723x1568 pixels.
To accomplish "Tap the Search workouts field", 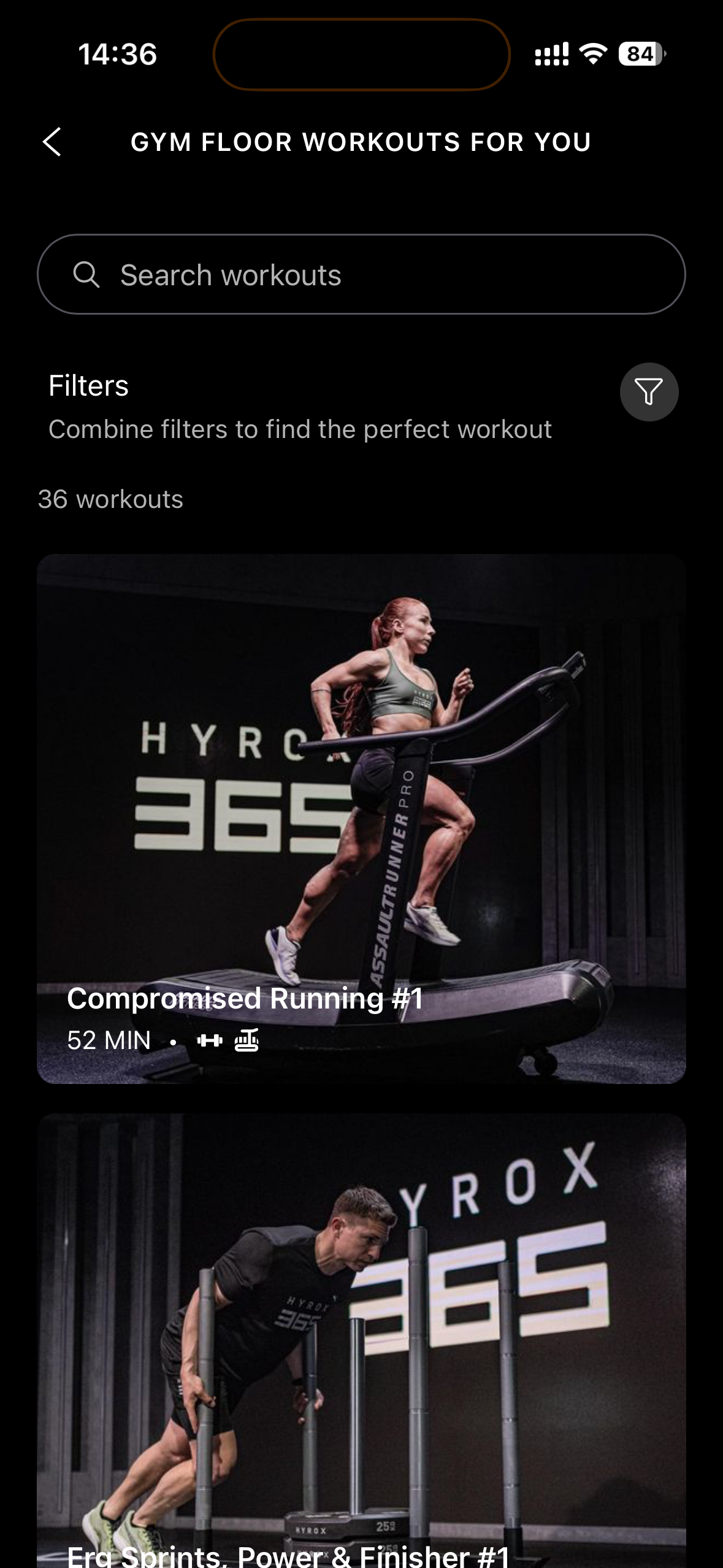I will pos(361,274).
